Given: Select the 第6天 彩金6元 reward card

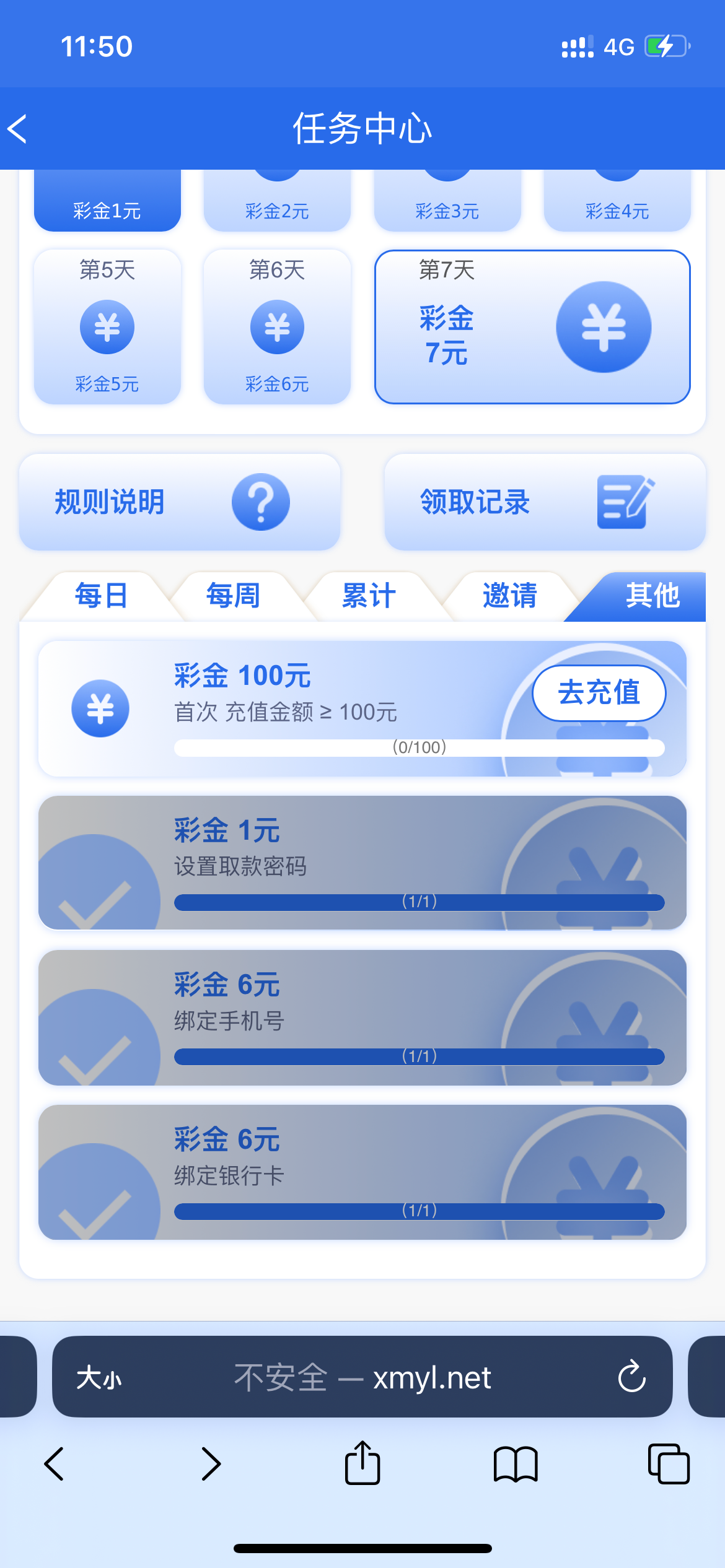Looking at the screenshot, I should (277, 327).
